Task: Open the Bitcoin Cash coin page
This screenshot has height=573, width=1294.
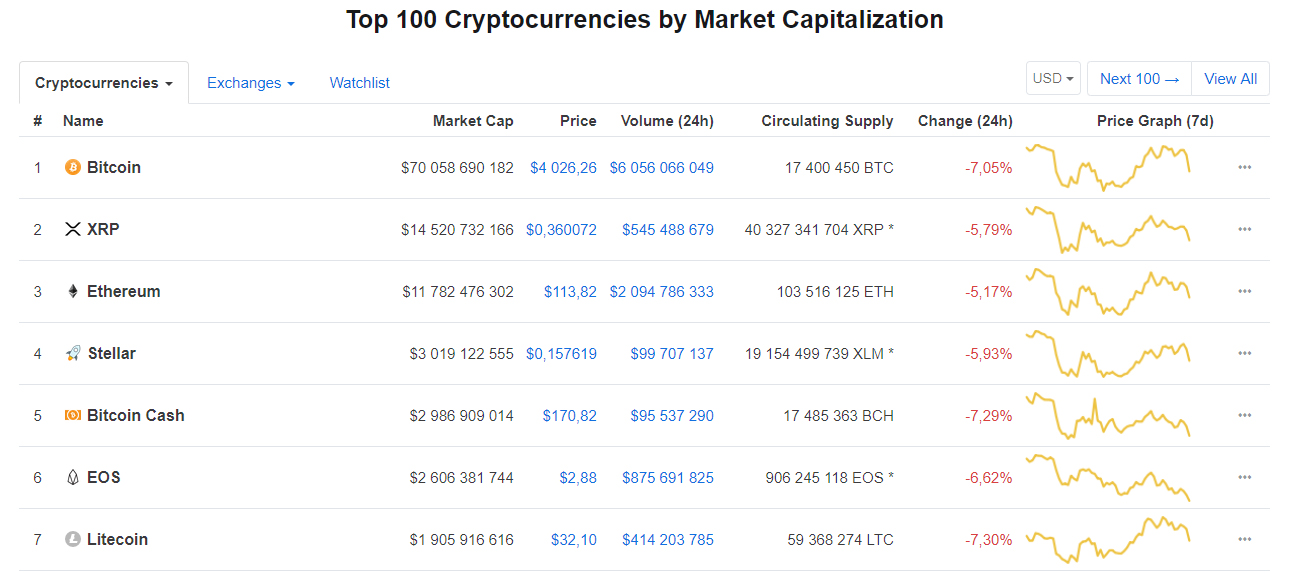Action: 135,415
